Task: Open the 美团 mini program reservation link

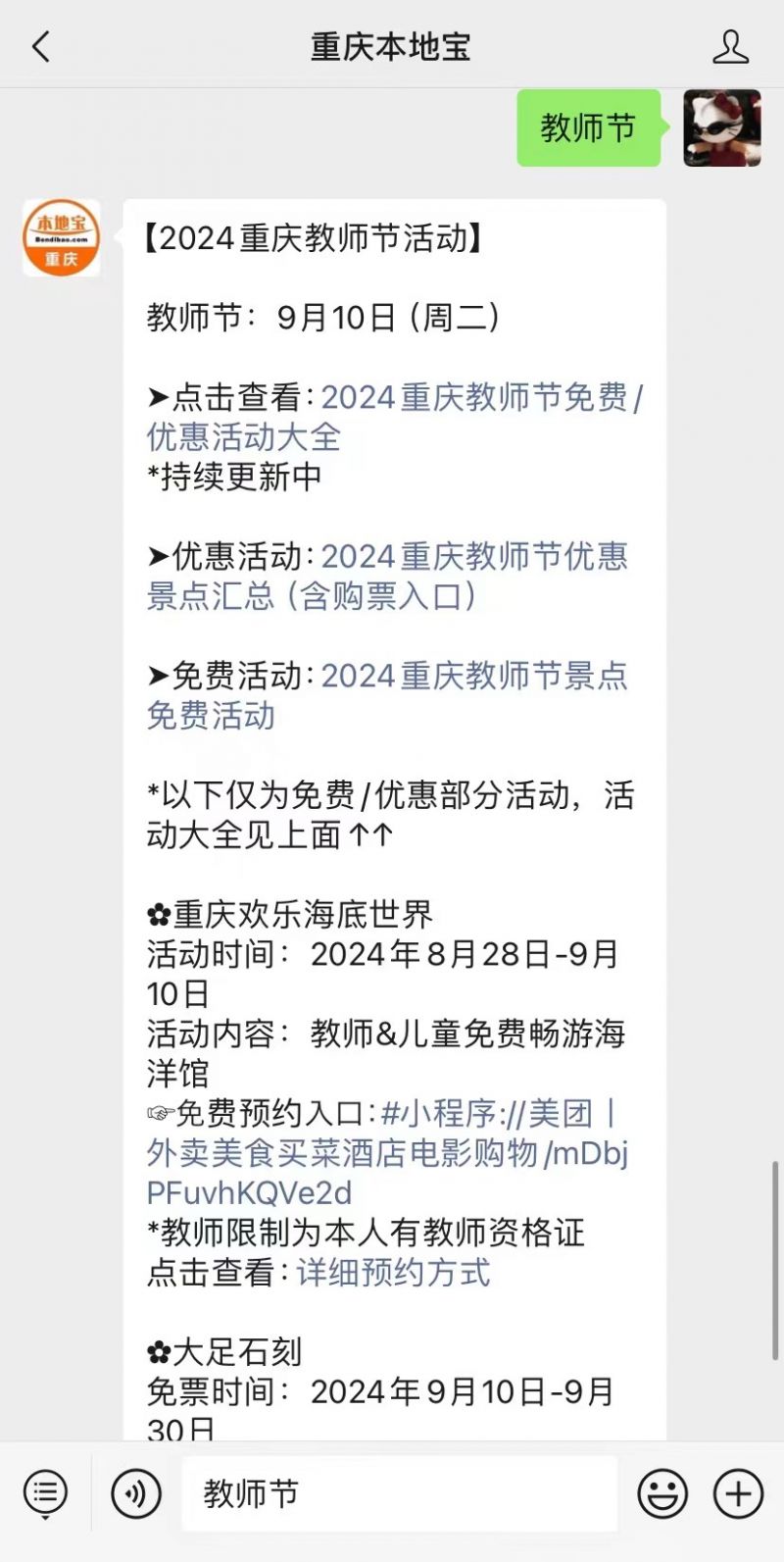Action: point(387,1154)
